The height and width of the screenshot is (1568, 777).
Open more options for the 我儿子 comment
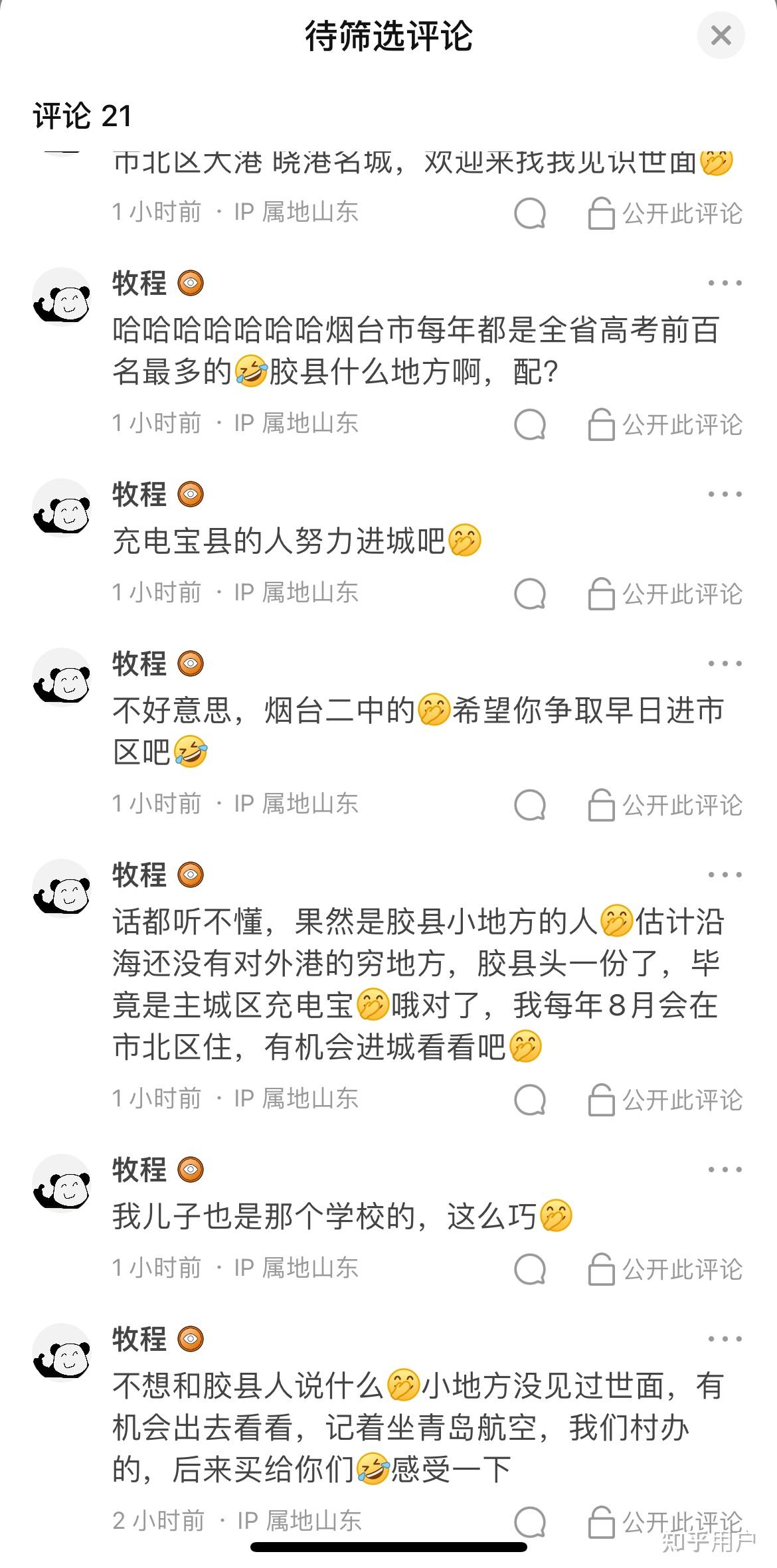pos(725,1170)
